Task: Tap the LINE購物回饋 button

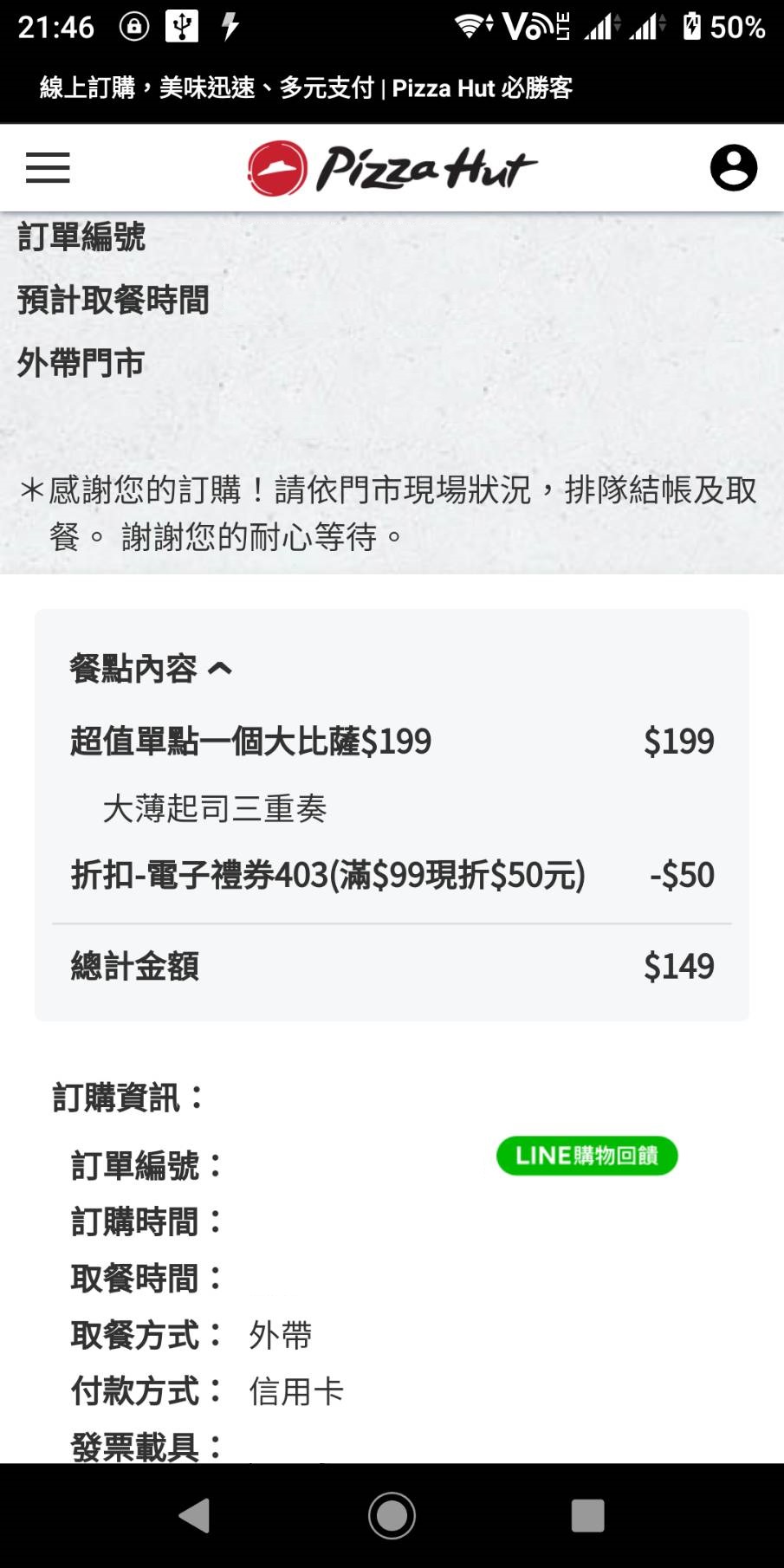Action: pos(586,1156)
